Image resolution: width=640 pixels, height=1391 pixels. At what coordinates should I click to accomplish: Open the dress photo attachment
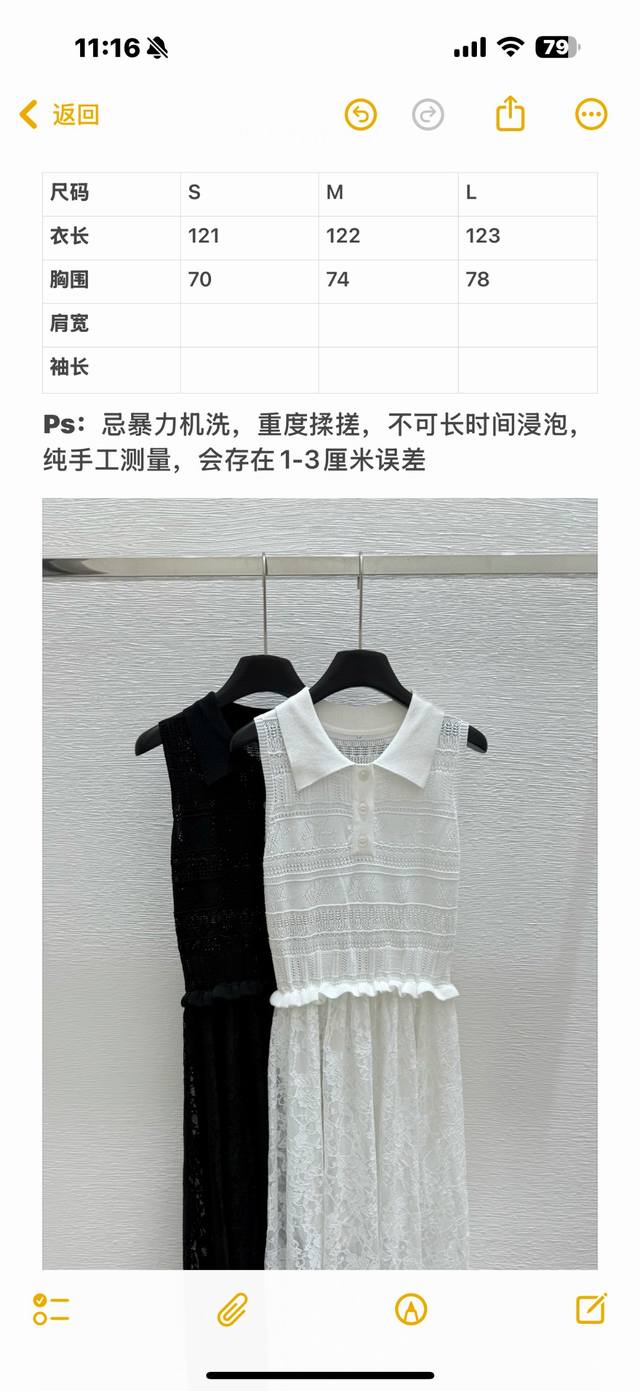(320, 884)
